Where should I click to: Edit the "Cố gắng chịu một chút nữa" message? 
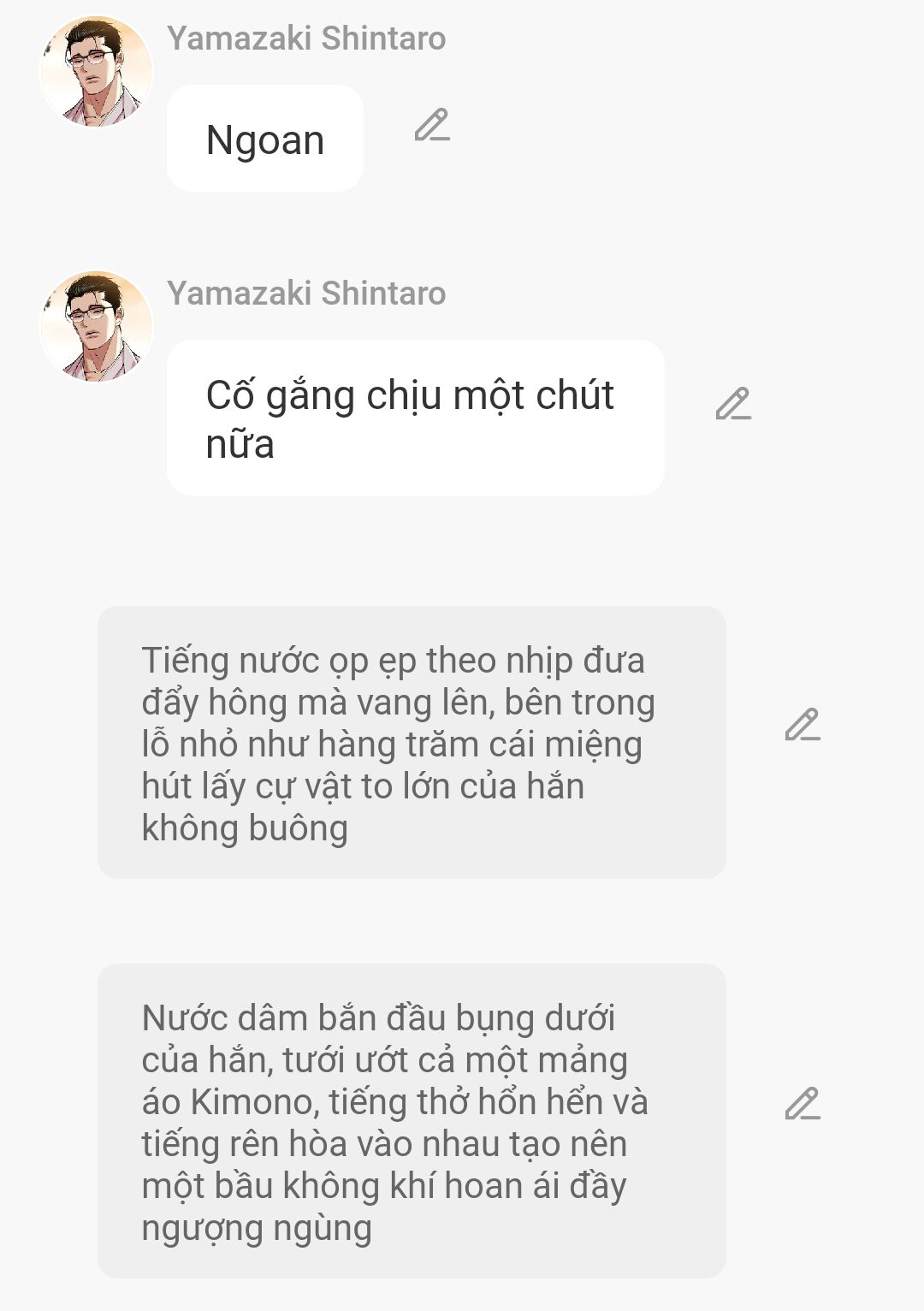pos(733,404)
